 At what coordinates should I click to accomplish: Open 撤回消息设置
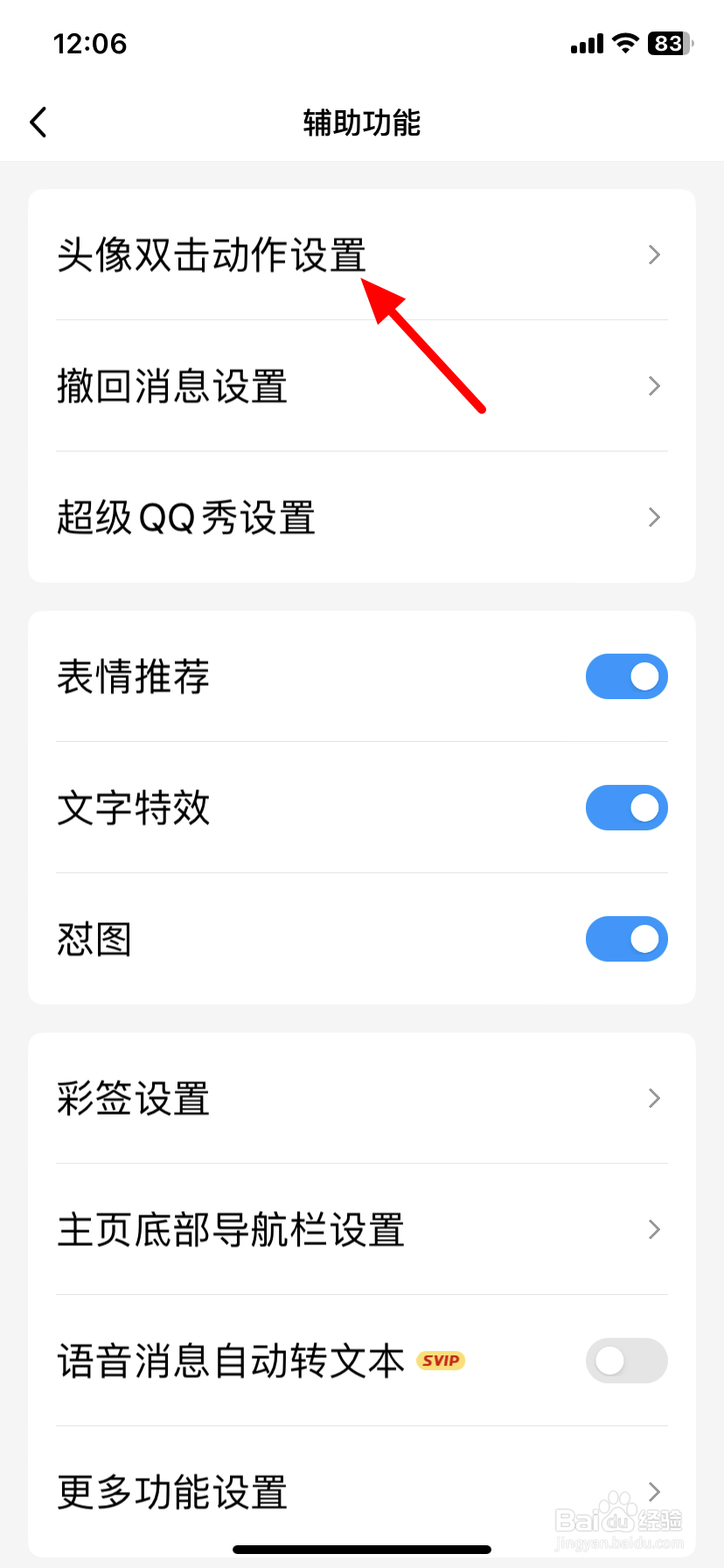pyautogui.click(x=362, y=386)
